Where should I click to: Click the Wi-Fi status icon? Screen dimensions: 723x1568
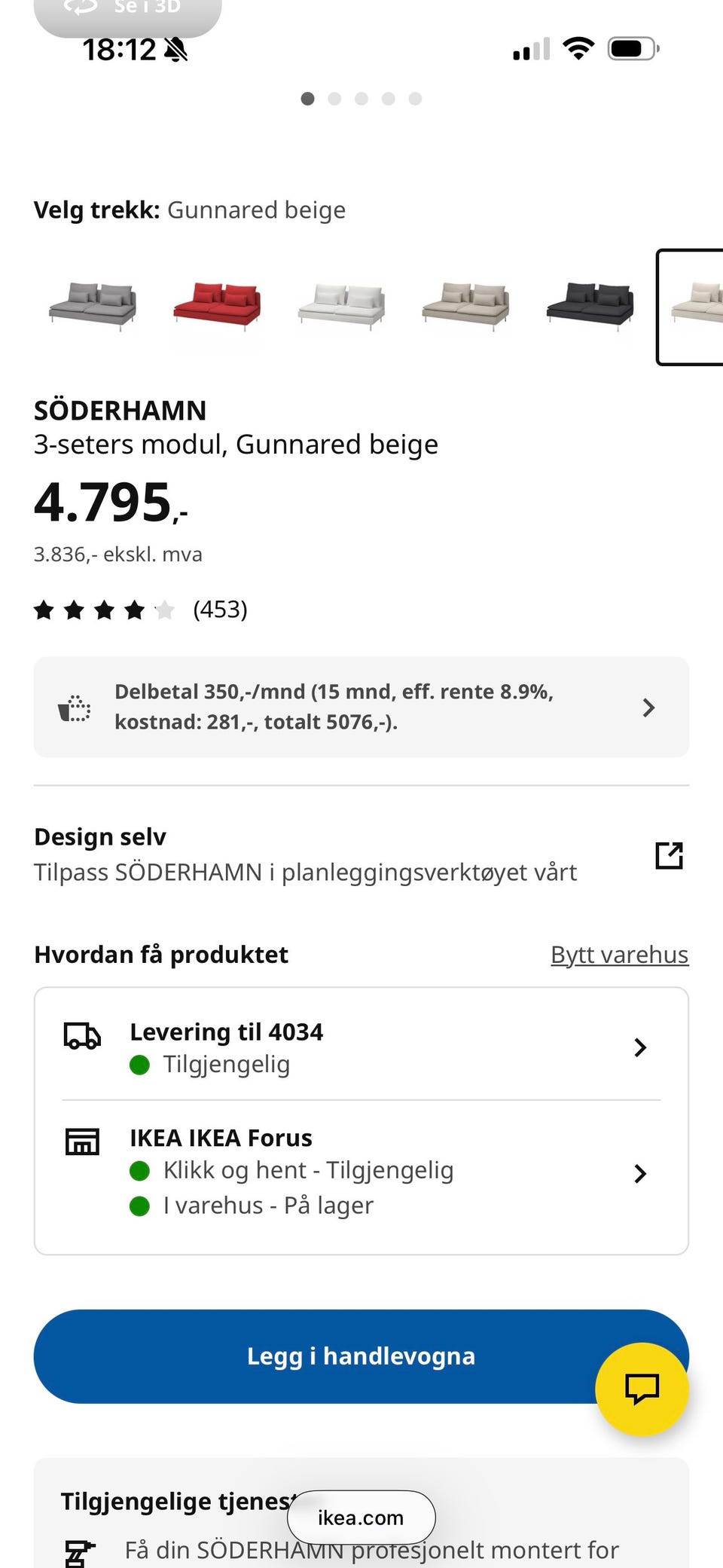click(x=577, y=47)
